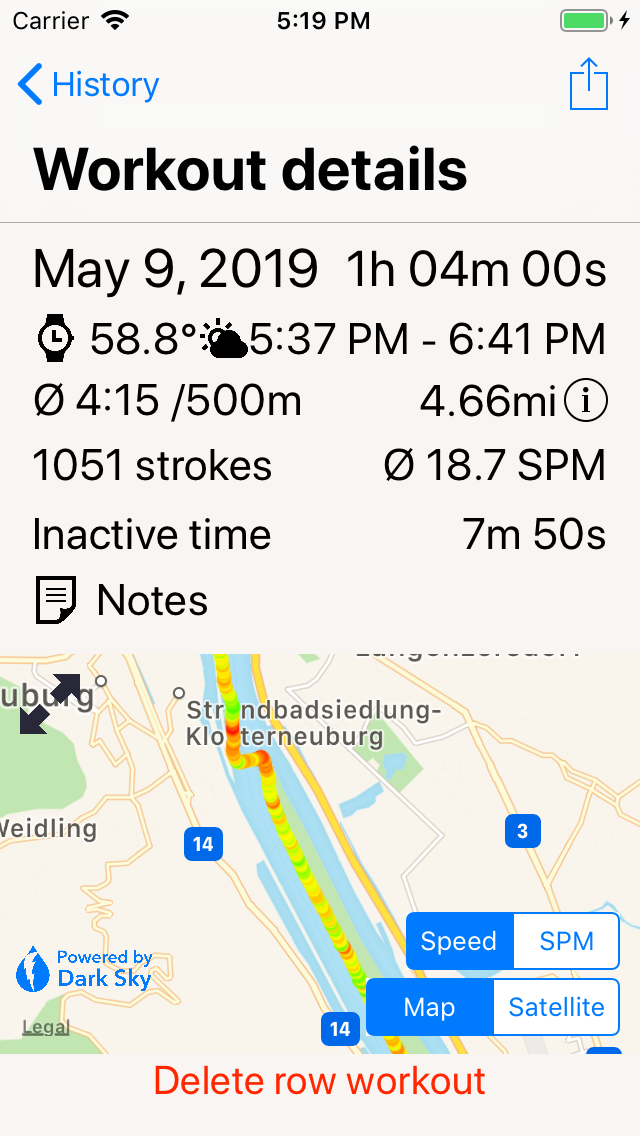Open the workout Notes
Viewport: 640px width, 1136px height.
pyautogui.click(x=122, y=600)
